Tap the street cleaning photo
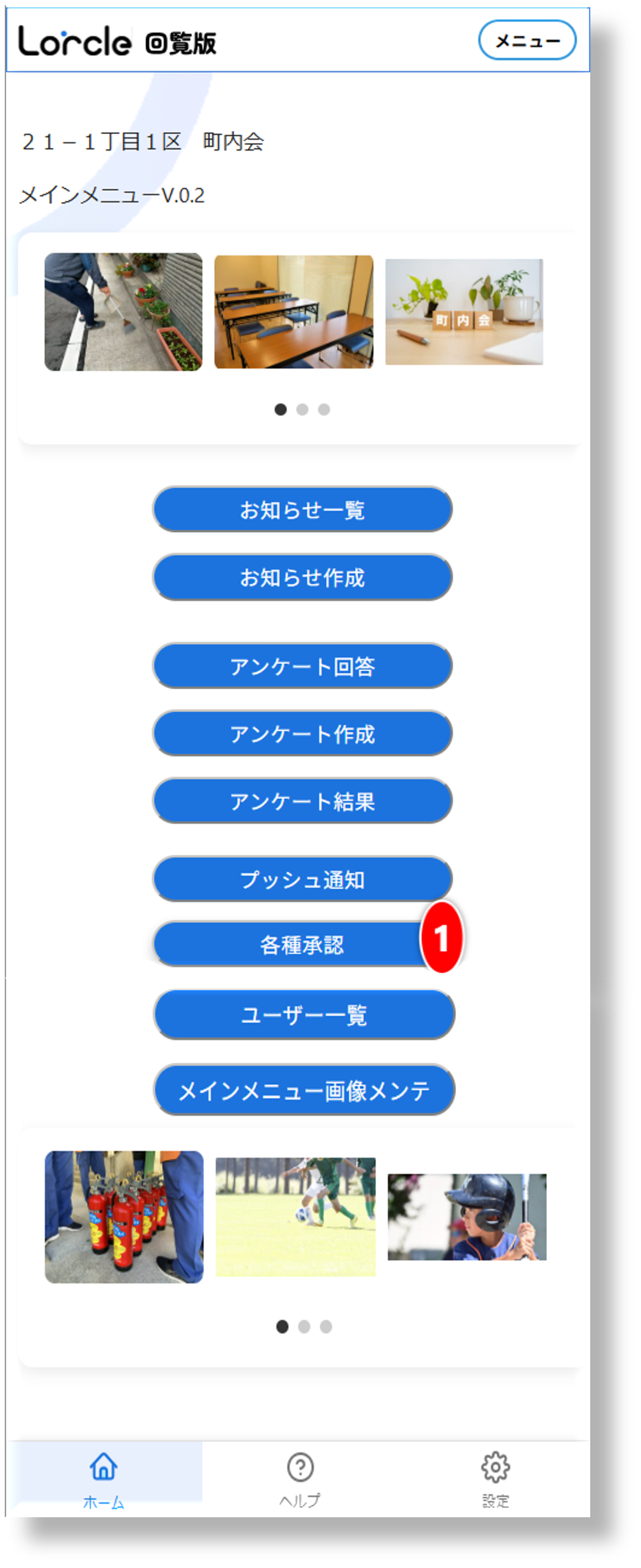Image resolution: width=641 pixels, height=1568 pixels. pos(123,312)
